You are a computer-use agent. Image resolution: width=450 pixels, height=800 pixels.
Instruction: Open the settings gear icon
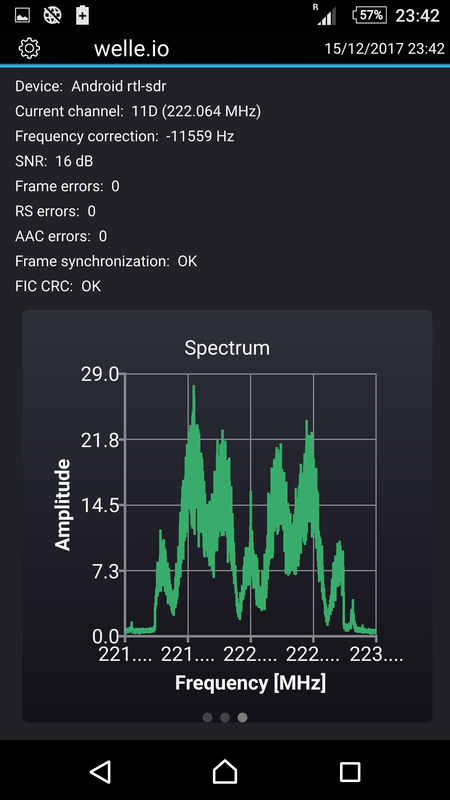tap(29, 48)
